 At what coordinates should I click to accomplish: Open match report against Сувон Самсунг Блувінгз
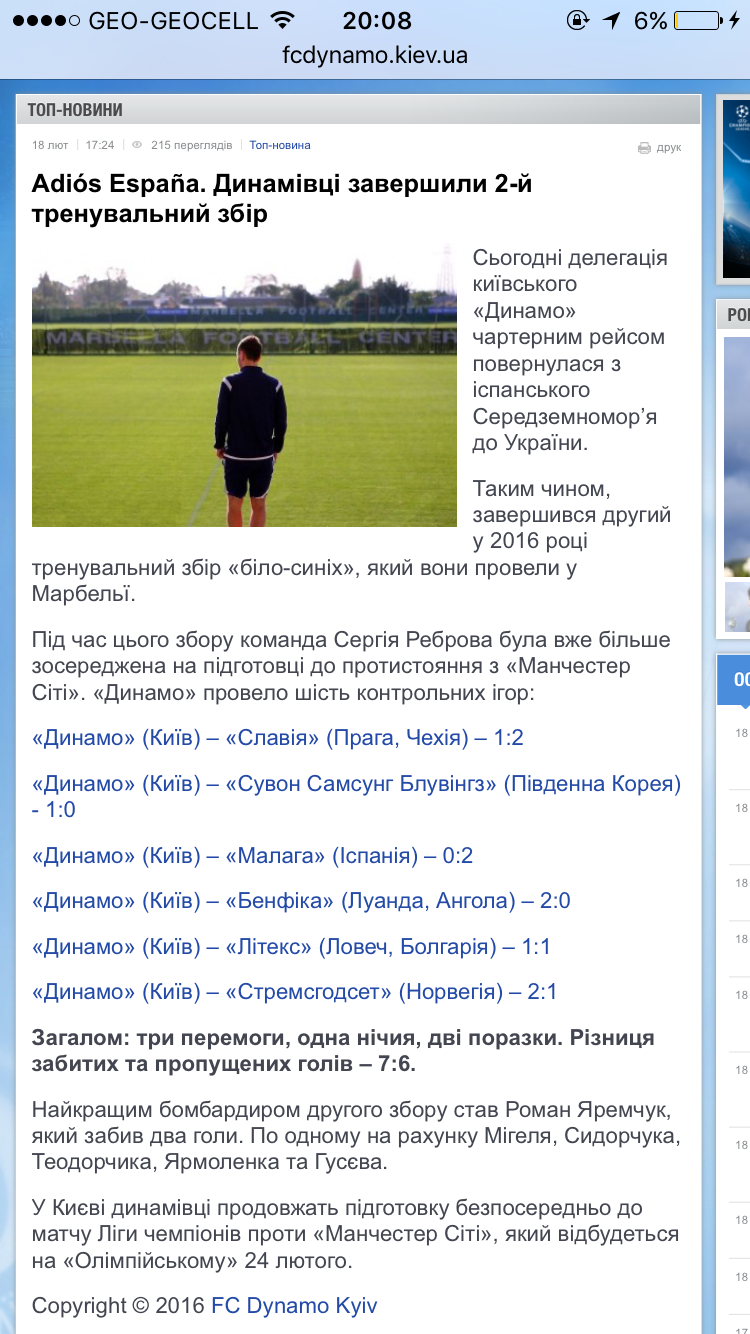[355, 784]
